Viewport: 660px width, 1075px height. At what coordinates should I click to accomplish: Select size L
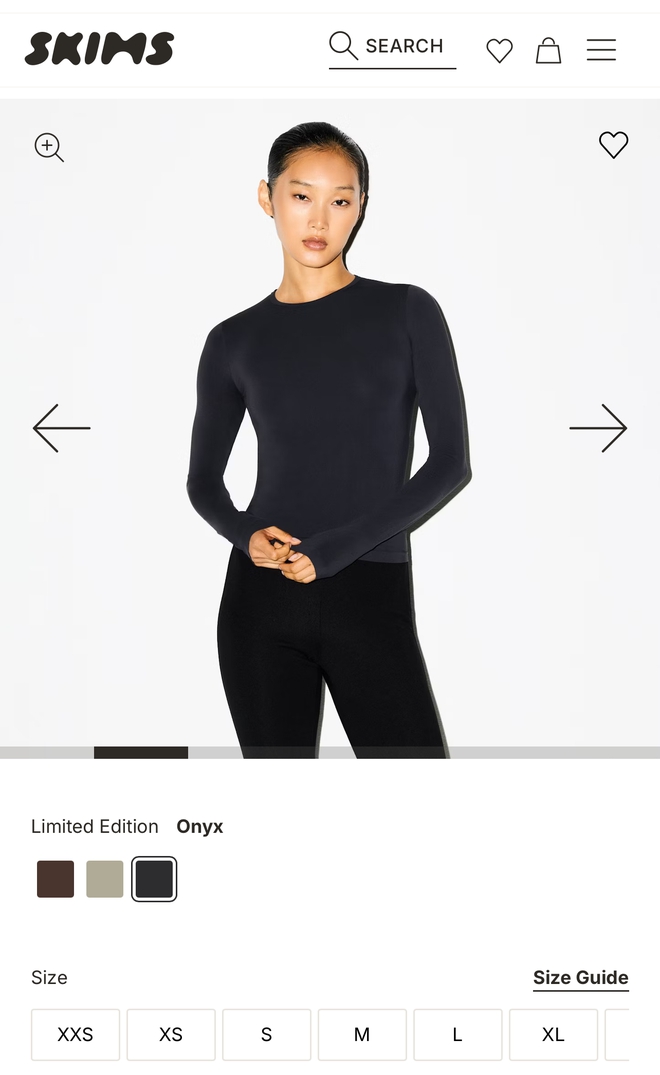457,1034
